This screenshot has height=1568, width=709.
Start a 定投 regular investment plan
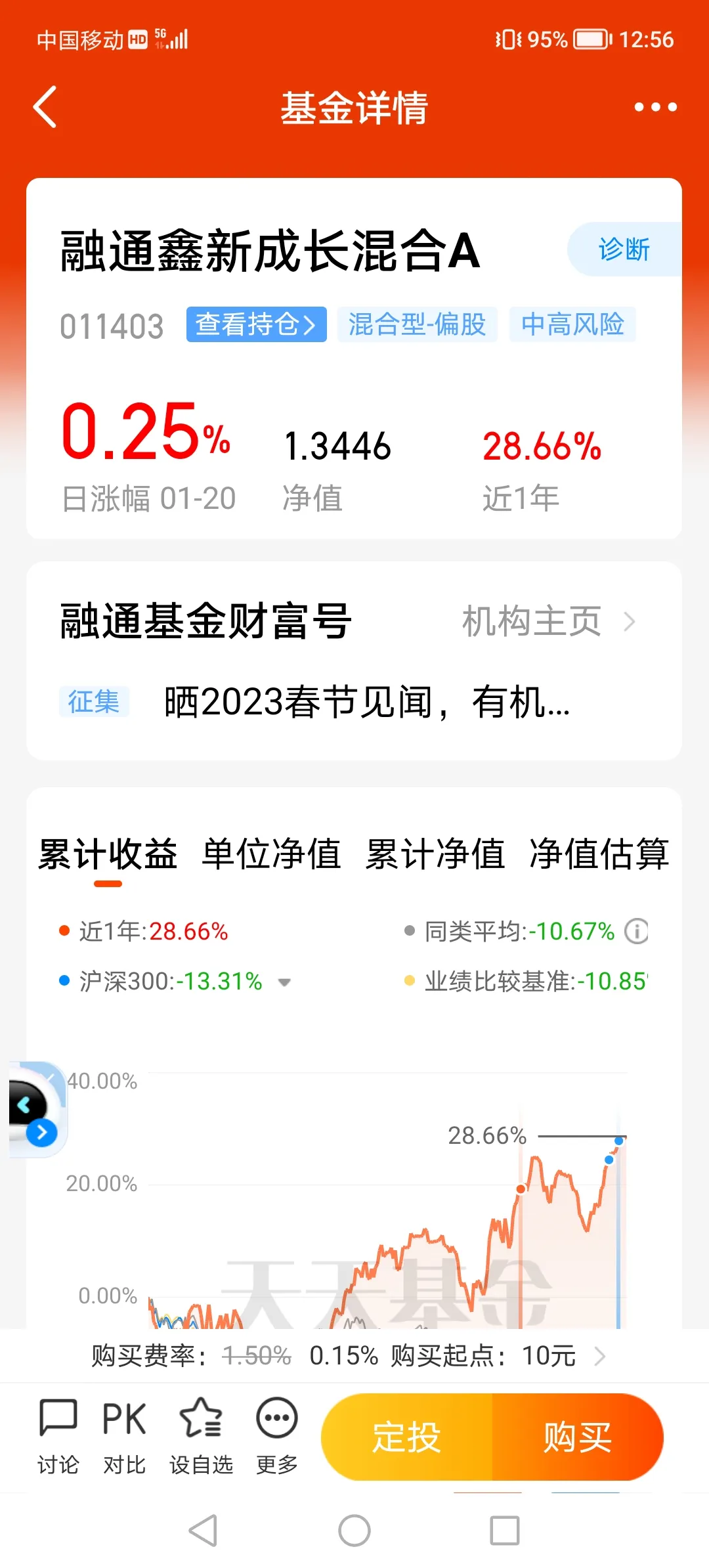click(x=407, y=1437)
